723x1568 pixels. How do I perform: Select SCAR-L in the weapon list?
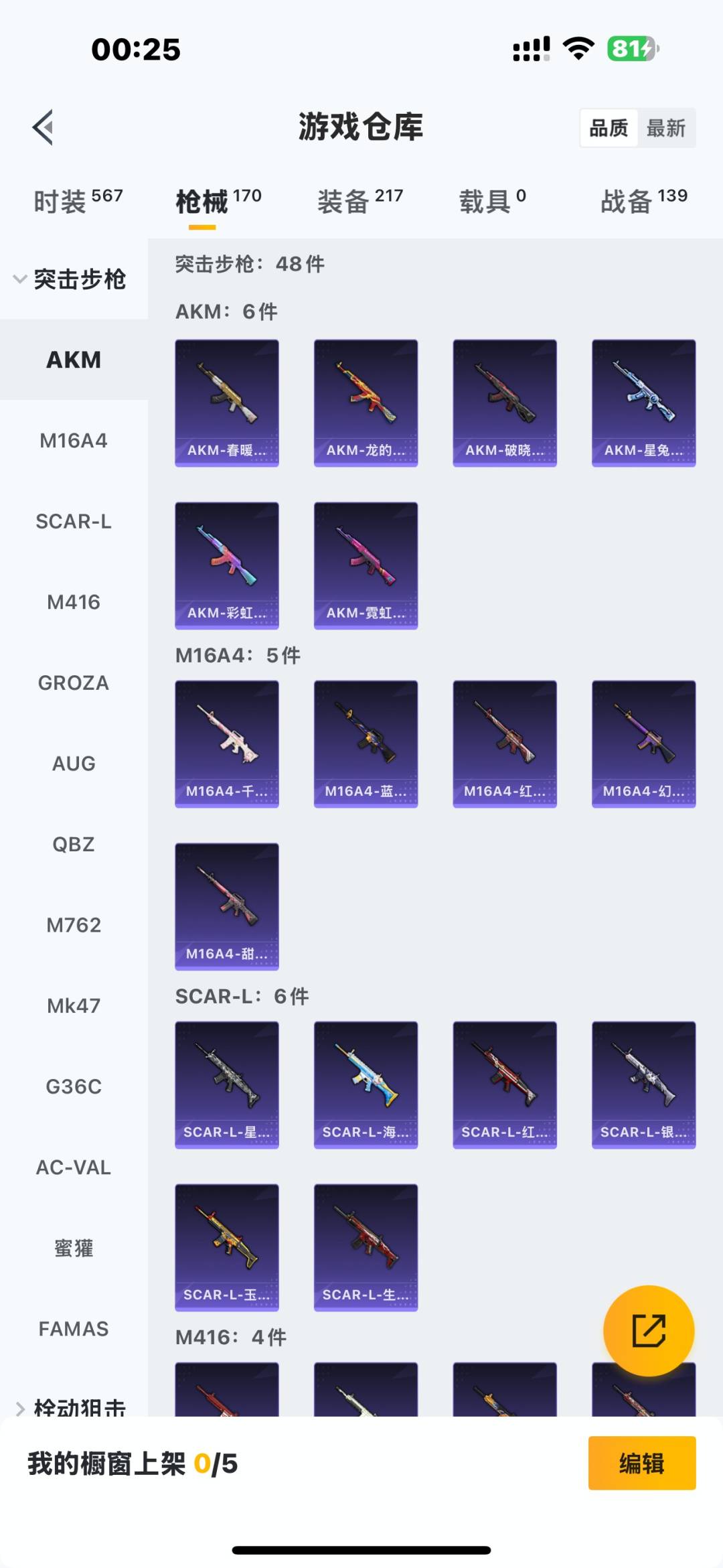(x=74, y=521)
